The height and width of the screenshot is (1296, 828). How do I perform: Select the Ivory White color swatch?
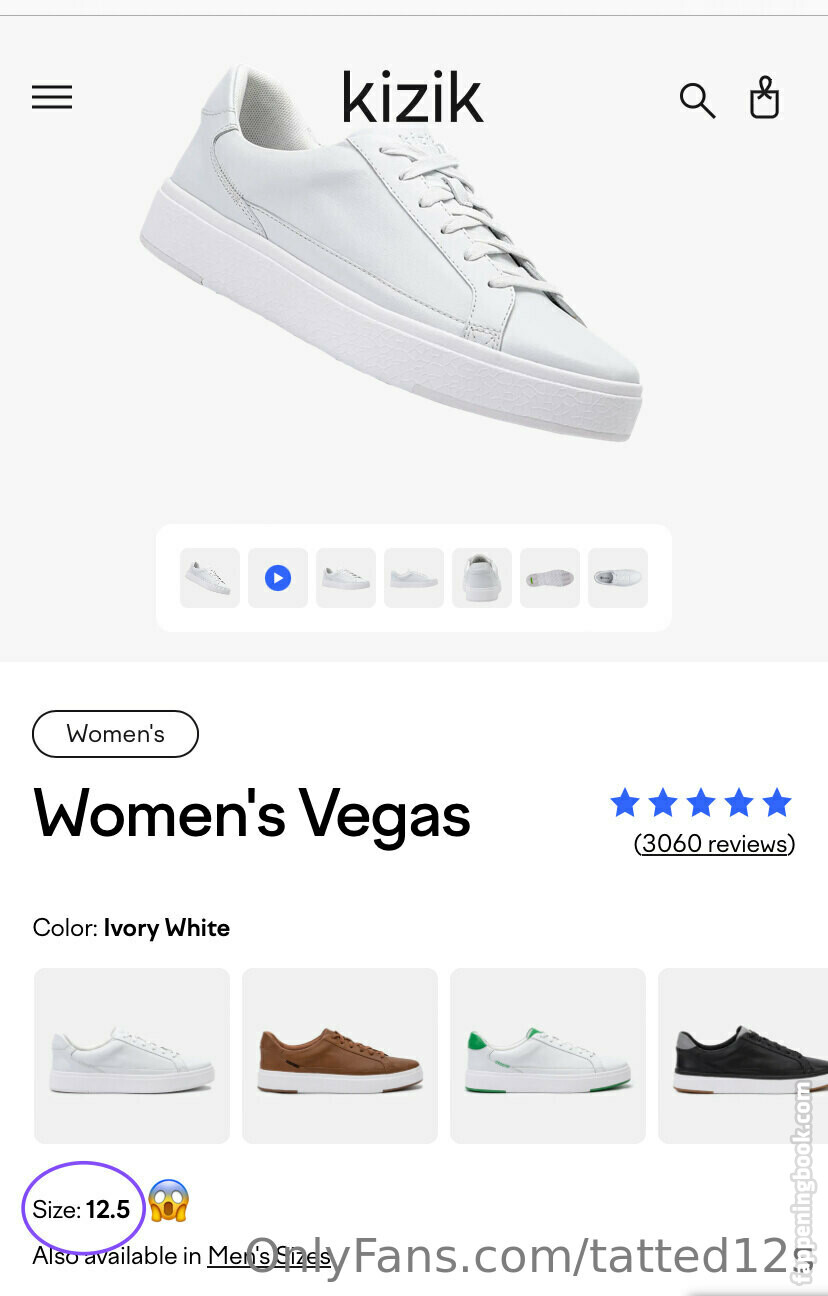coord(132,1056)
